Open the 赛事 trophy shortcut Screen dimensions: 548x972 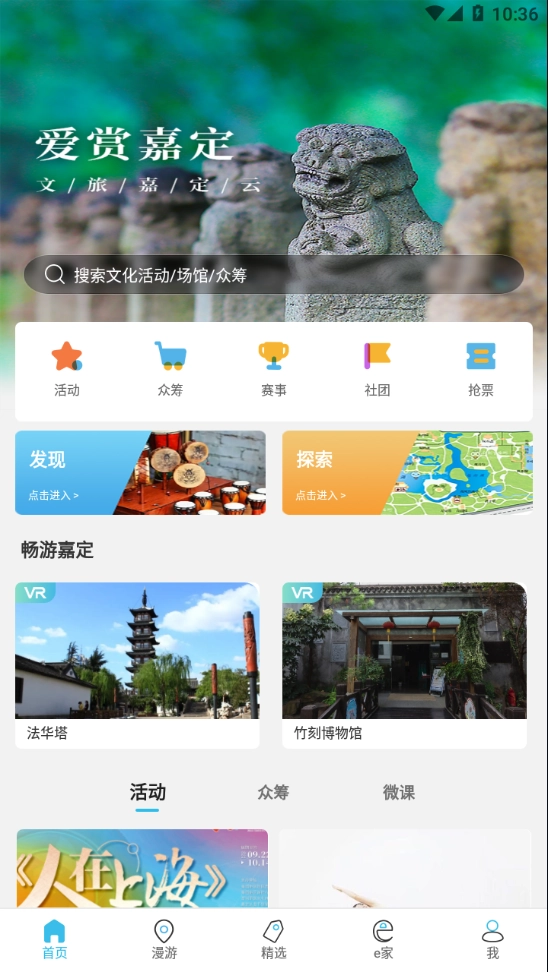click(x=273, y=369)
